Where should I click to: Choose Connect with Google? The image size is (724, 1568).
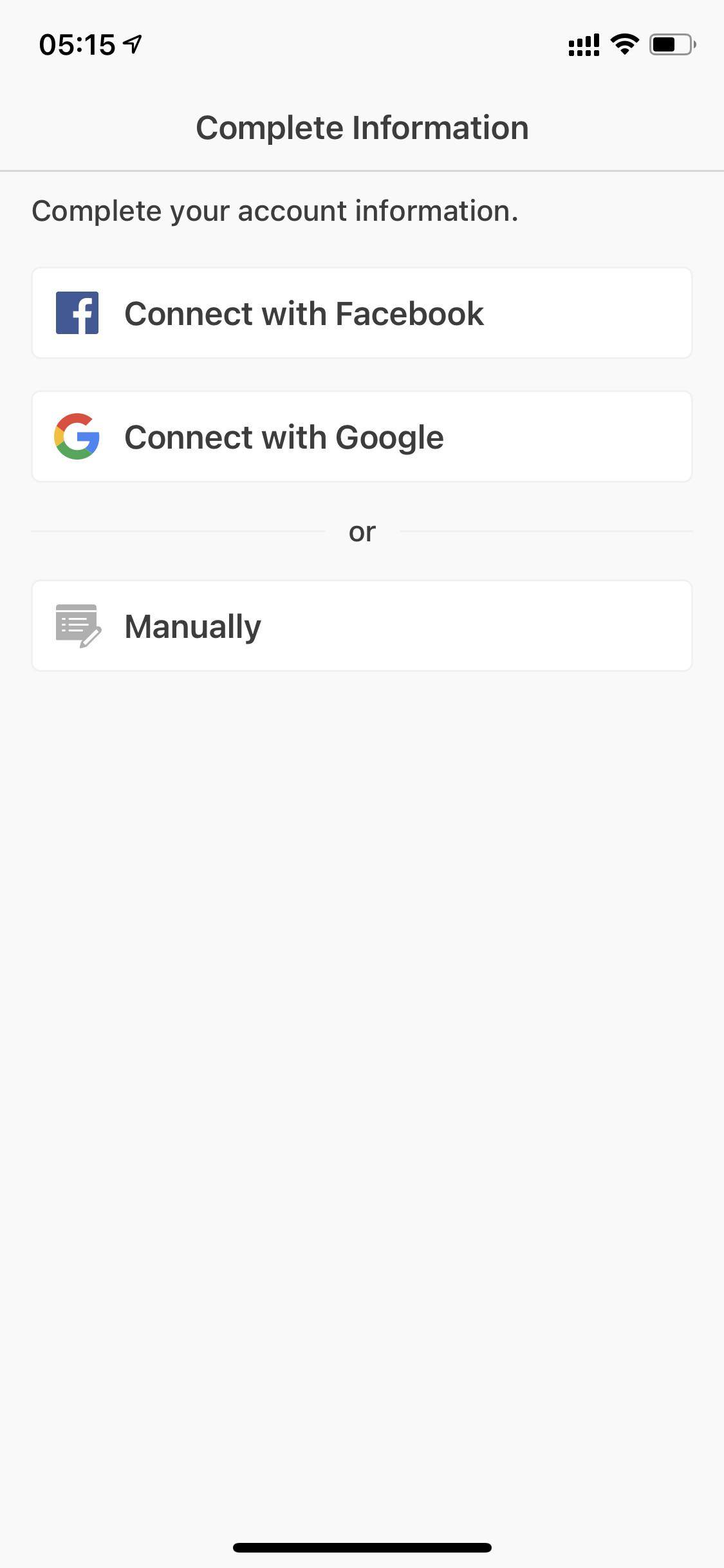pyautogui.click(x=362, y=436)
